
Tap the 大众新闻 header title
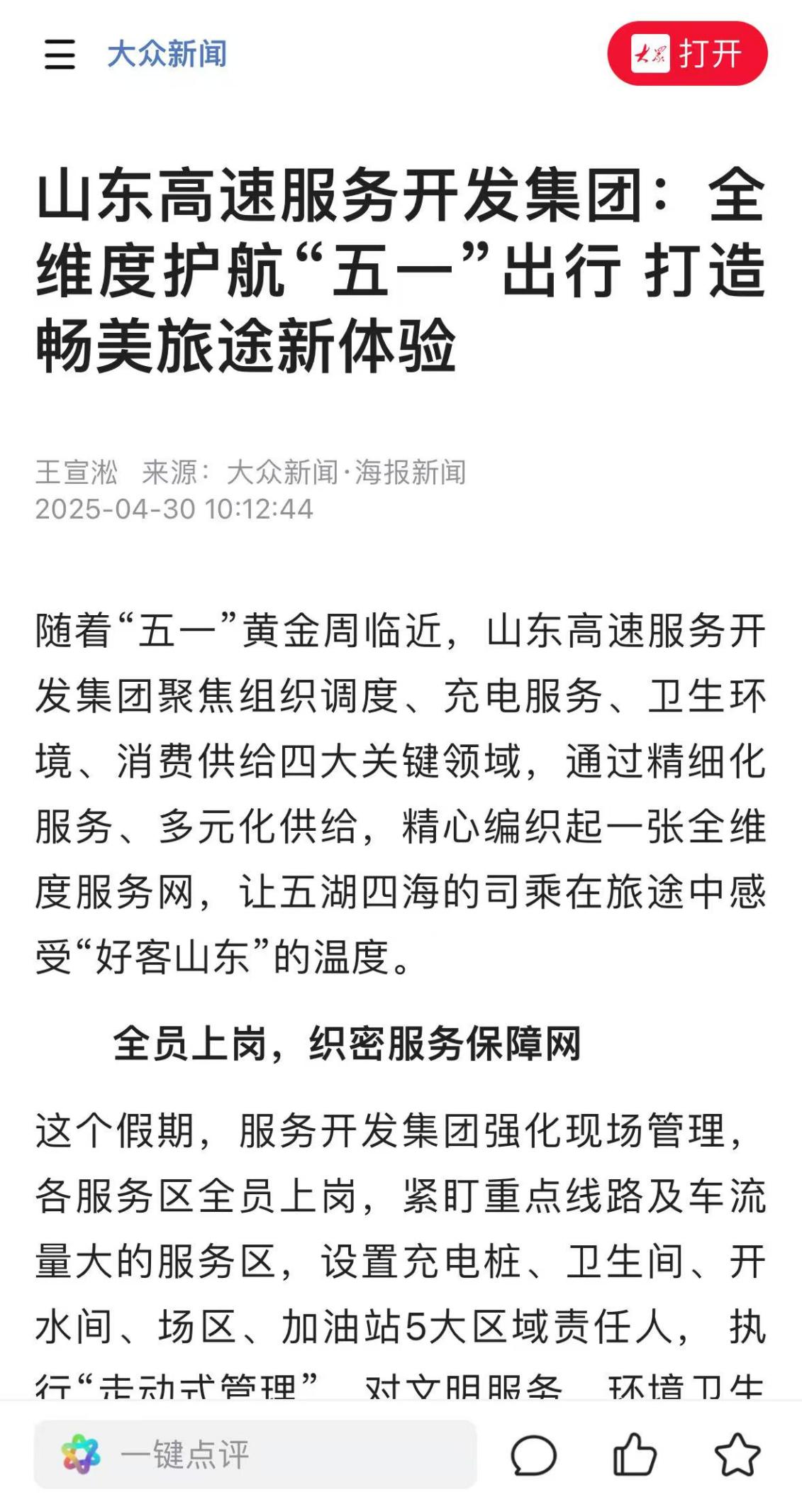point(167,55)
